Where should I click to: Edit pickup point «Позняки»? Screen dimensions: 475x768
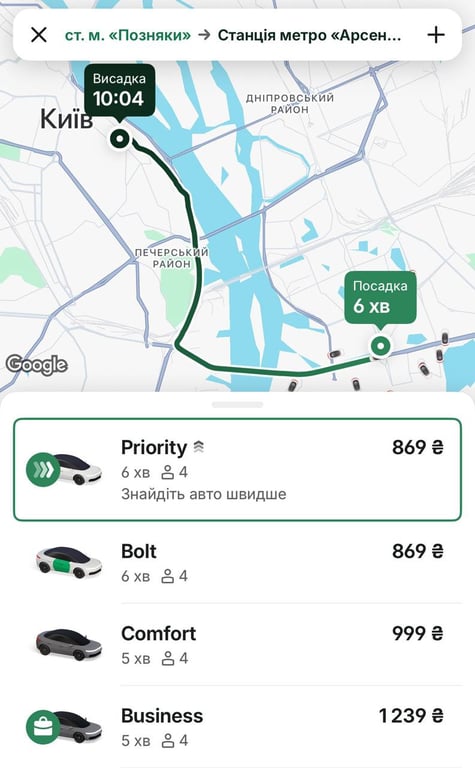(128, 35)
